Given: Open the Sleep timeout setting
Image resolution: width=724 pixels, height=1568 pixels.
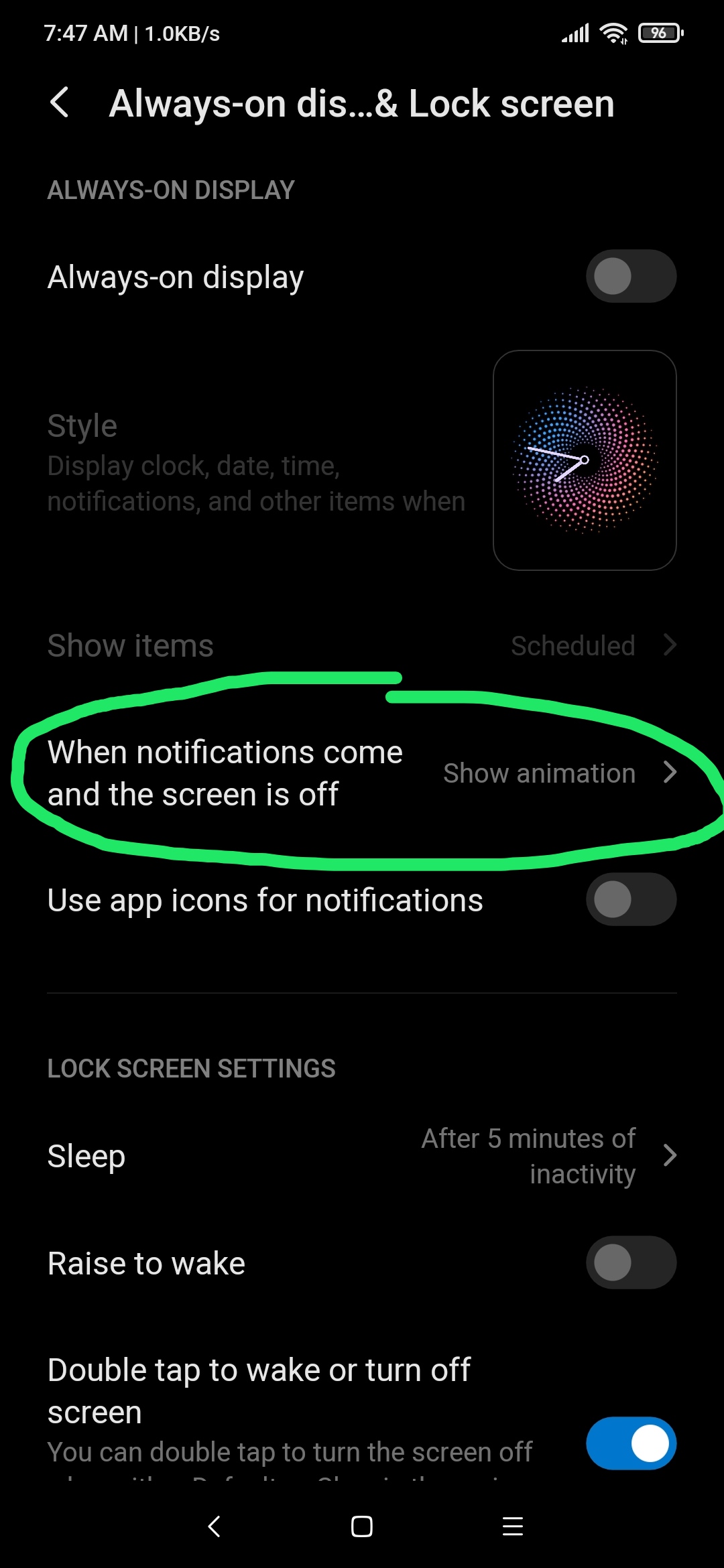Looking at the screenshot, I should [362, 1156].
